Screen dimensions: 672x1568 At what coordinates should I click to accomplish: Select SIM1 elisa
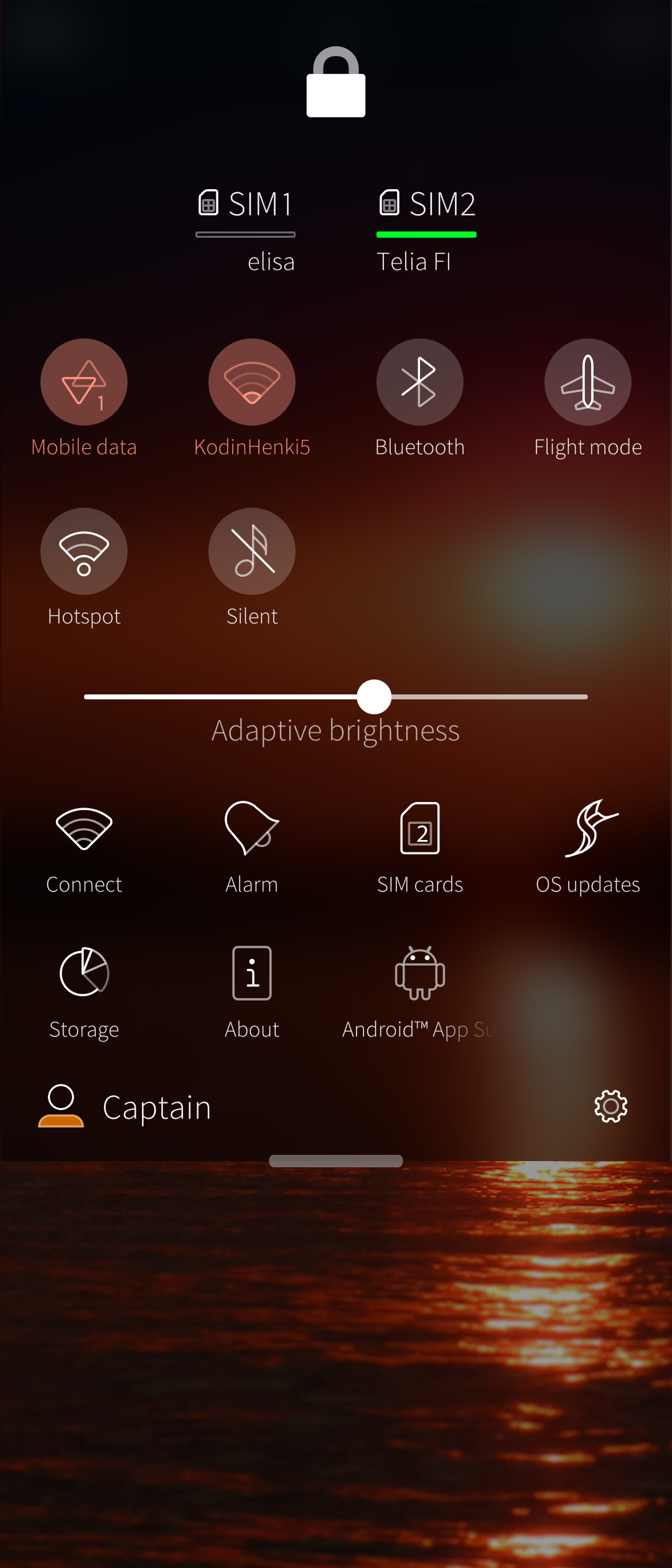pos(246,228)
